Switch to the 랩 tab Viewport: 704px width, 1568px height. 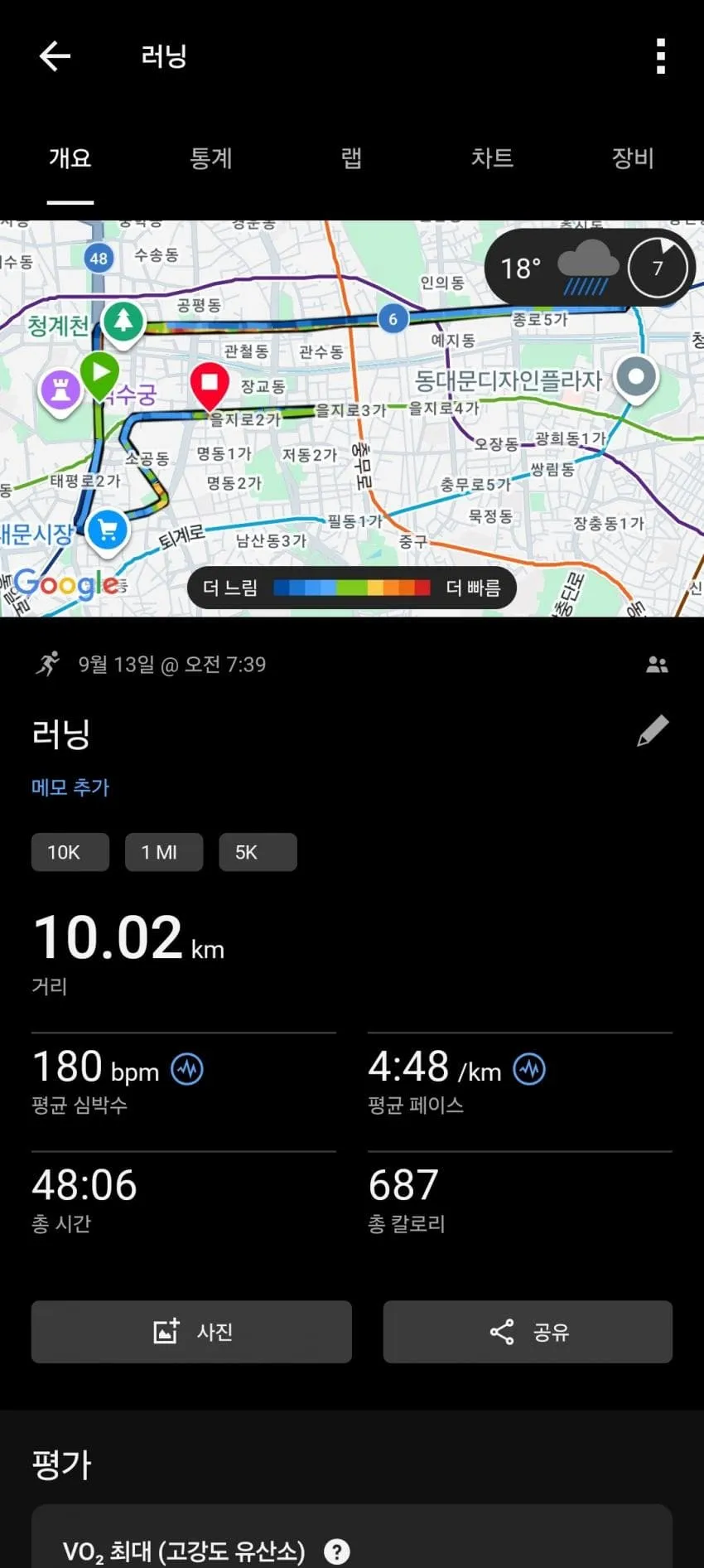[x=351, y=157]
